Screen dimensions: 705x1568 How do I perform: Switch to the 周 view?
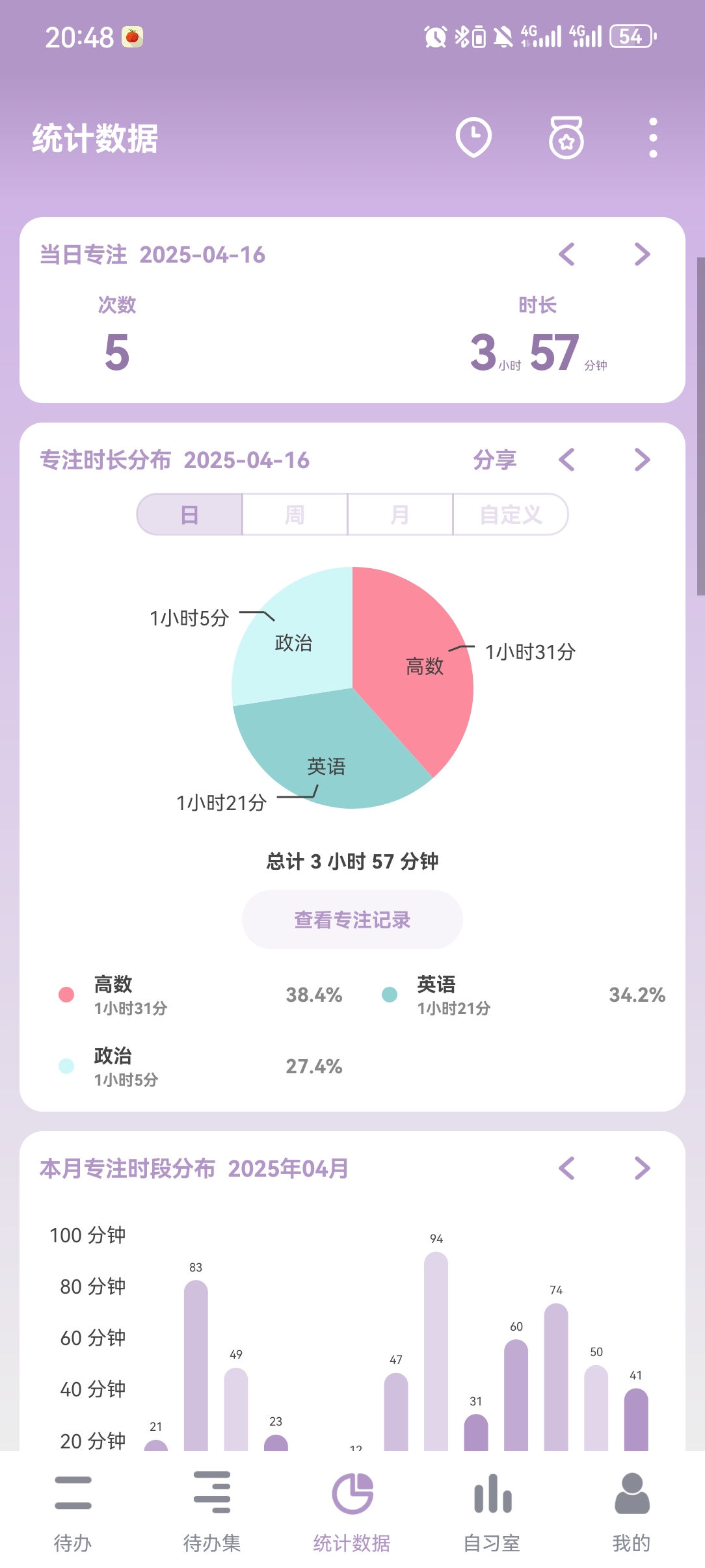(x=295, y=514)
